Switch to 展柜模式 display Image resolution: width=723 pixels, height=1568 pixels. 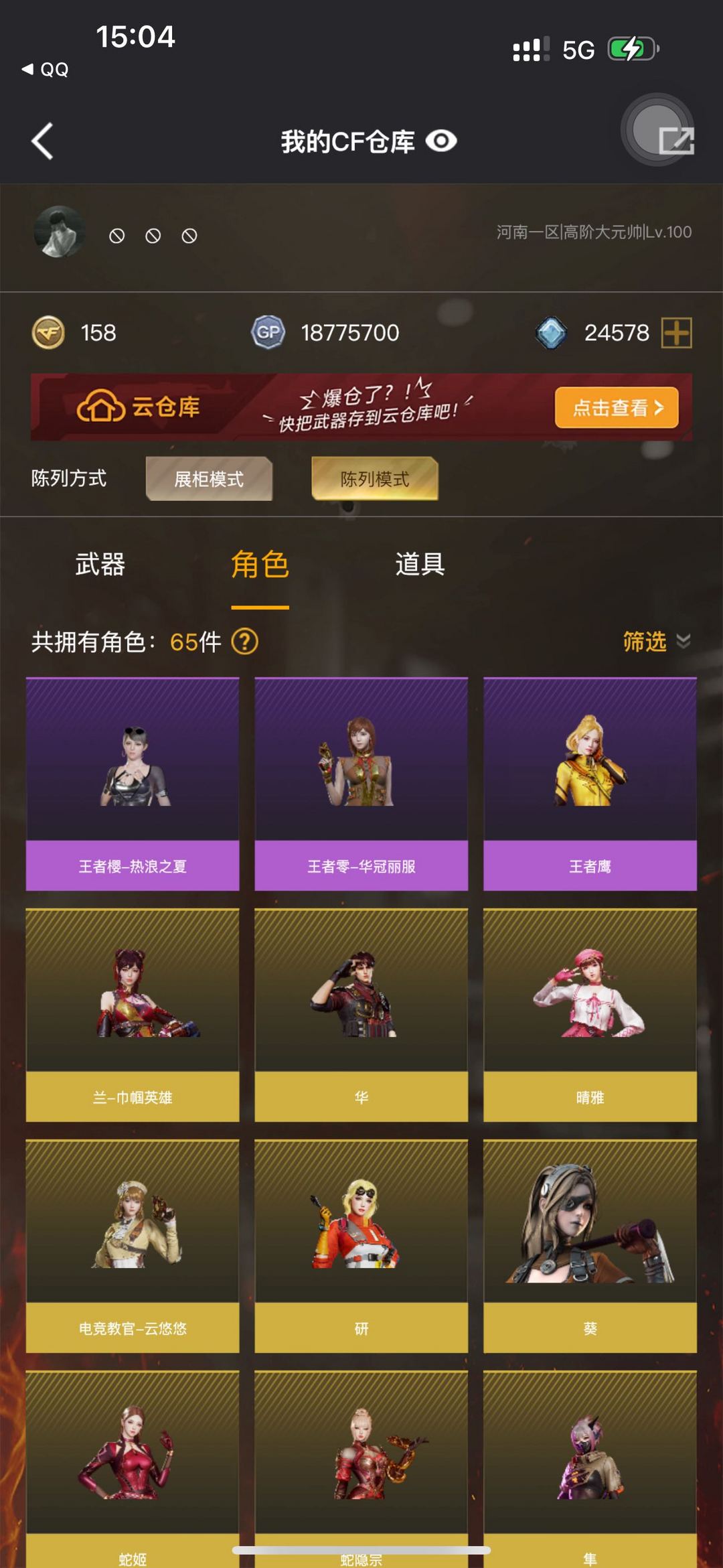(209, 479)
